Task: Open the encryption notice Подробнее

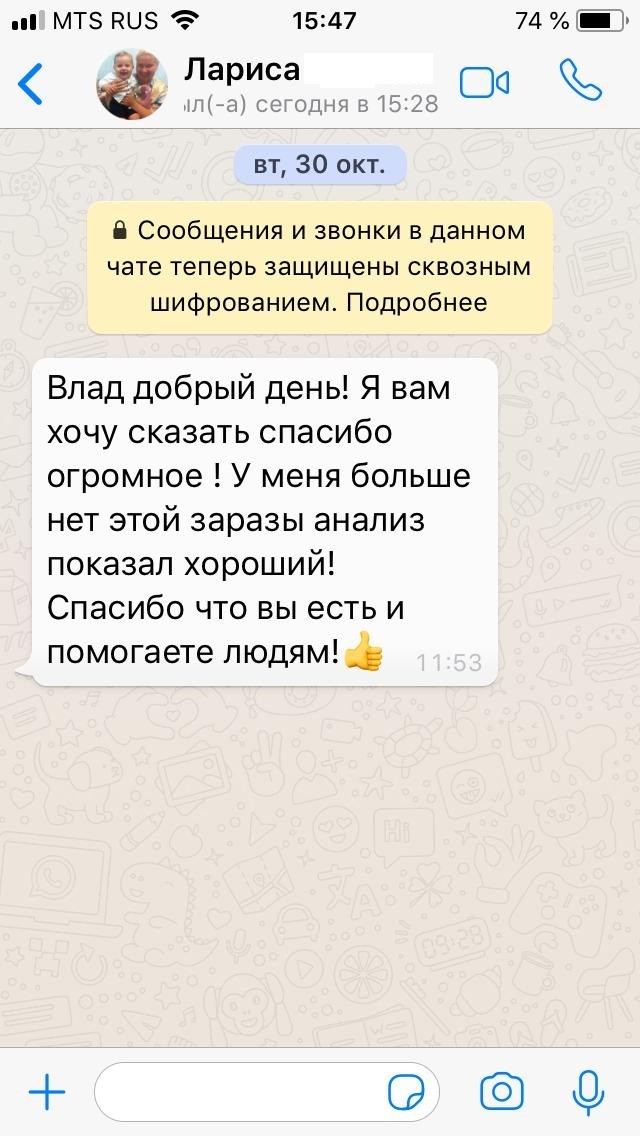Action: pyautogui.click(x=416, y=302)
